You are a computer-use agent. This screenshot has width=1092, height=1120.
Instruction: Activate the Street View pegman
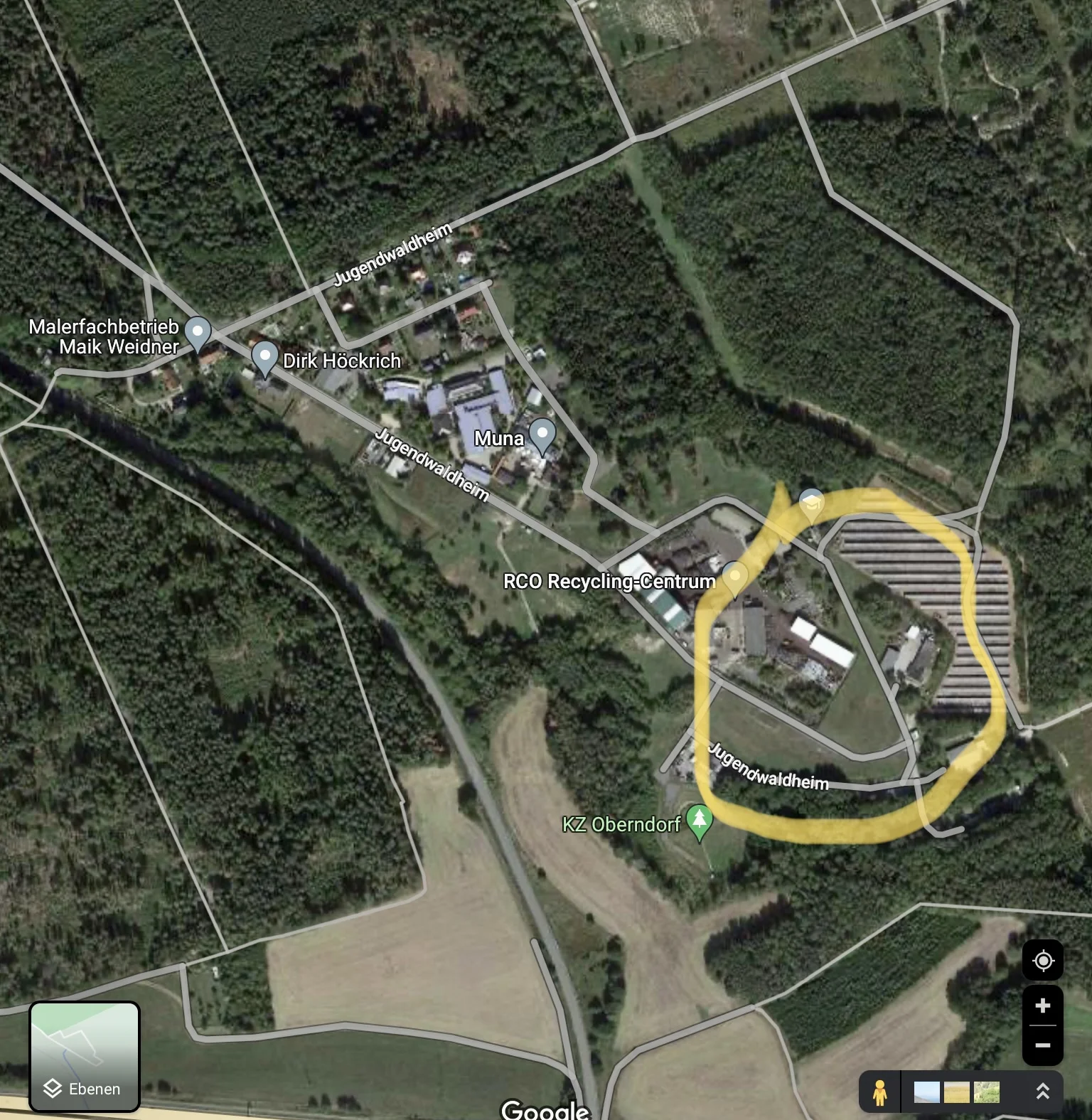tap(880, 1092)
